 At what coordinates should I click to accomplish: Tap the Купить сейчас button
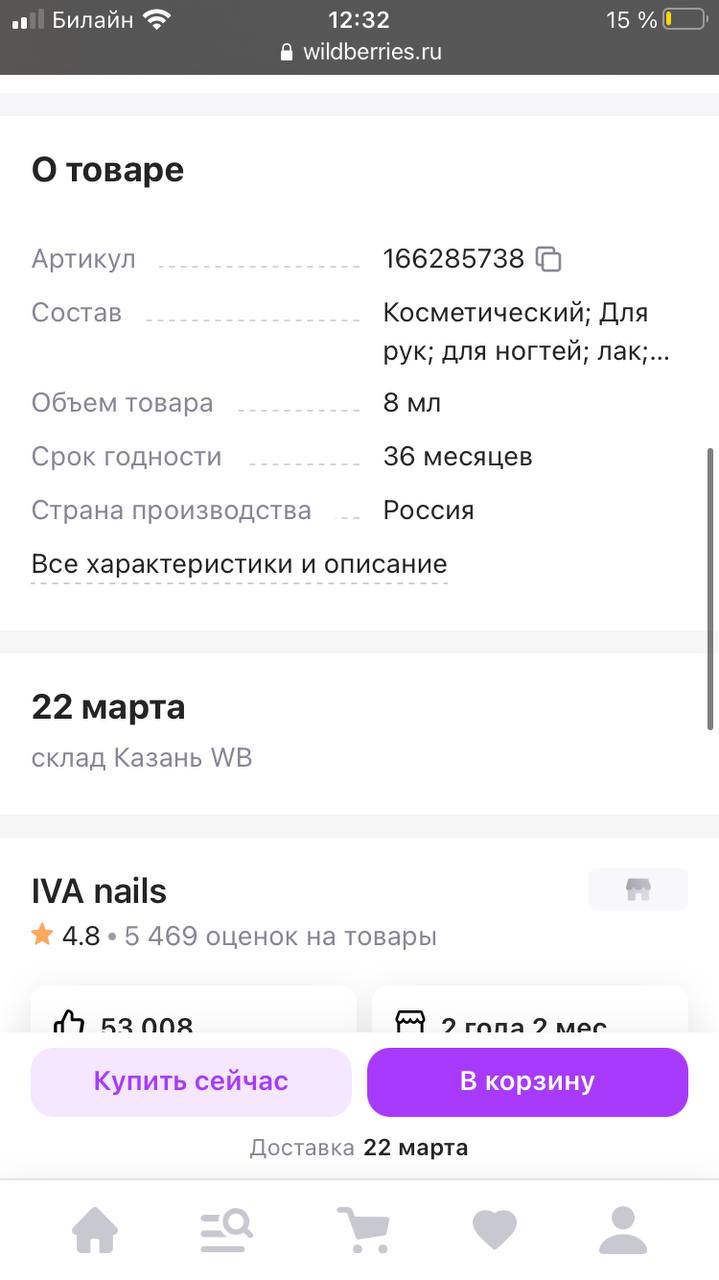click(191, 1081)
